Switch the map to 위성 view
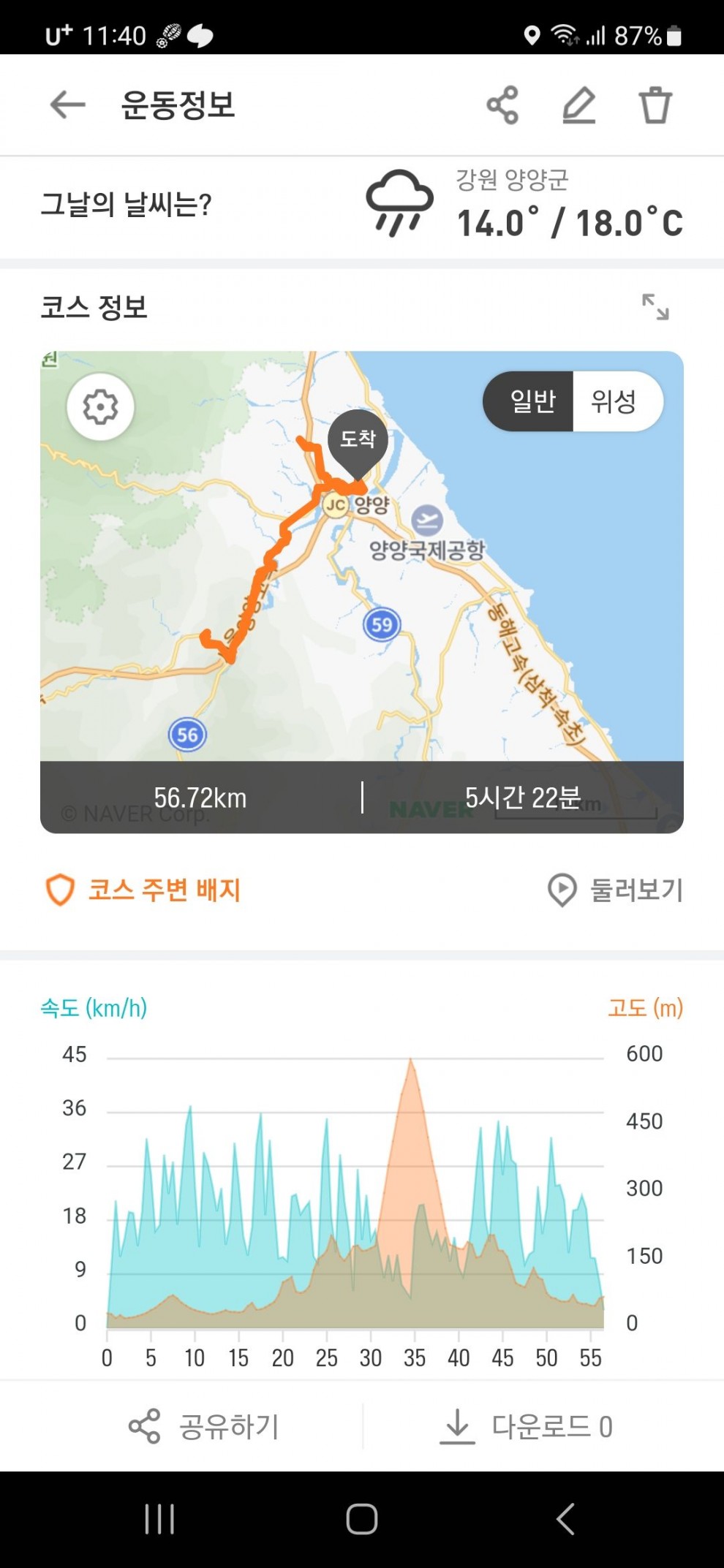The width and height of the screenshot is (724, 1568). click(615, 401)
